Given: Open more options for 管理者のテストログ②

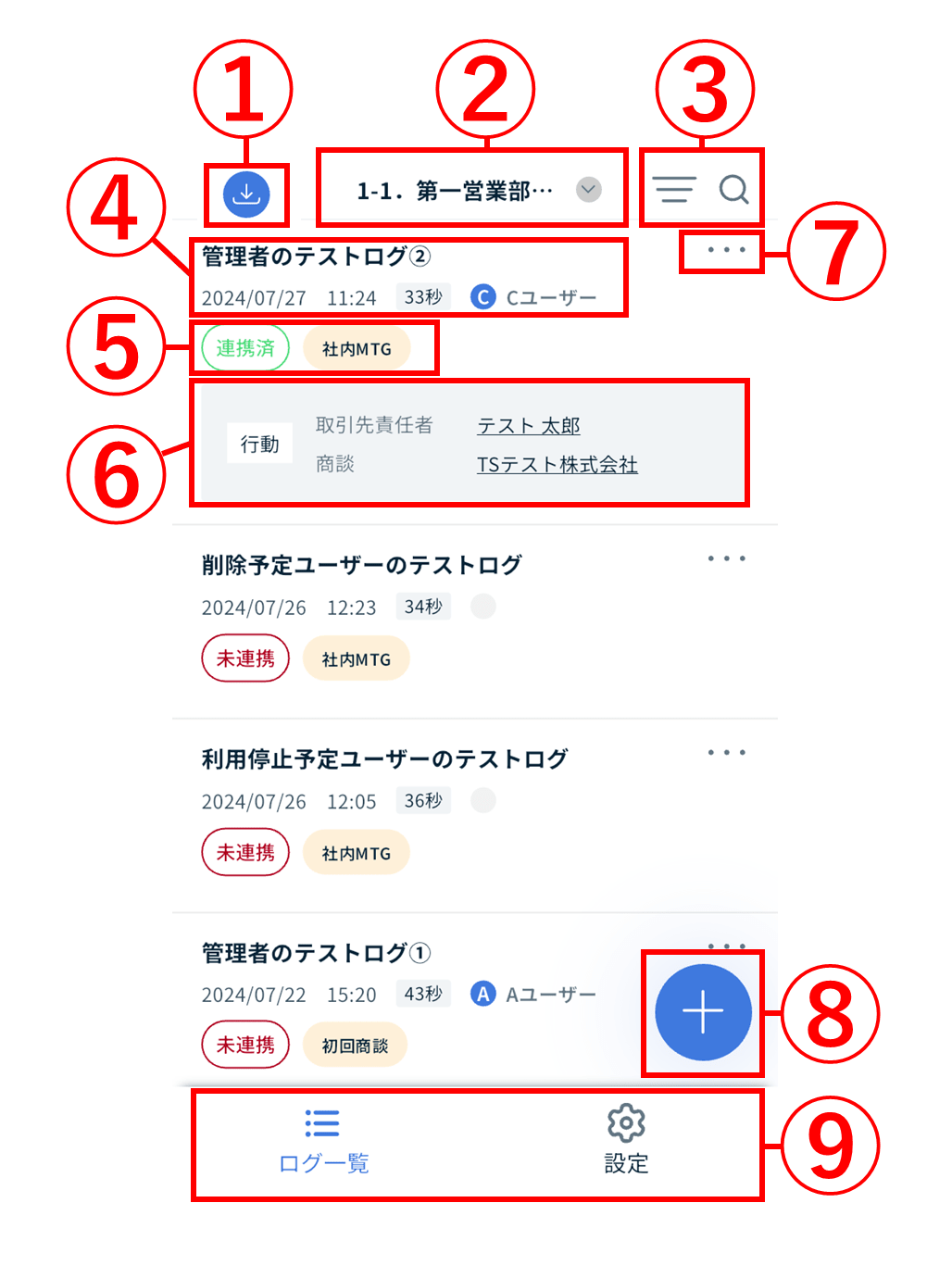Looking at the screenshot, I should [x=726, y=250].
